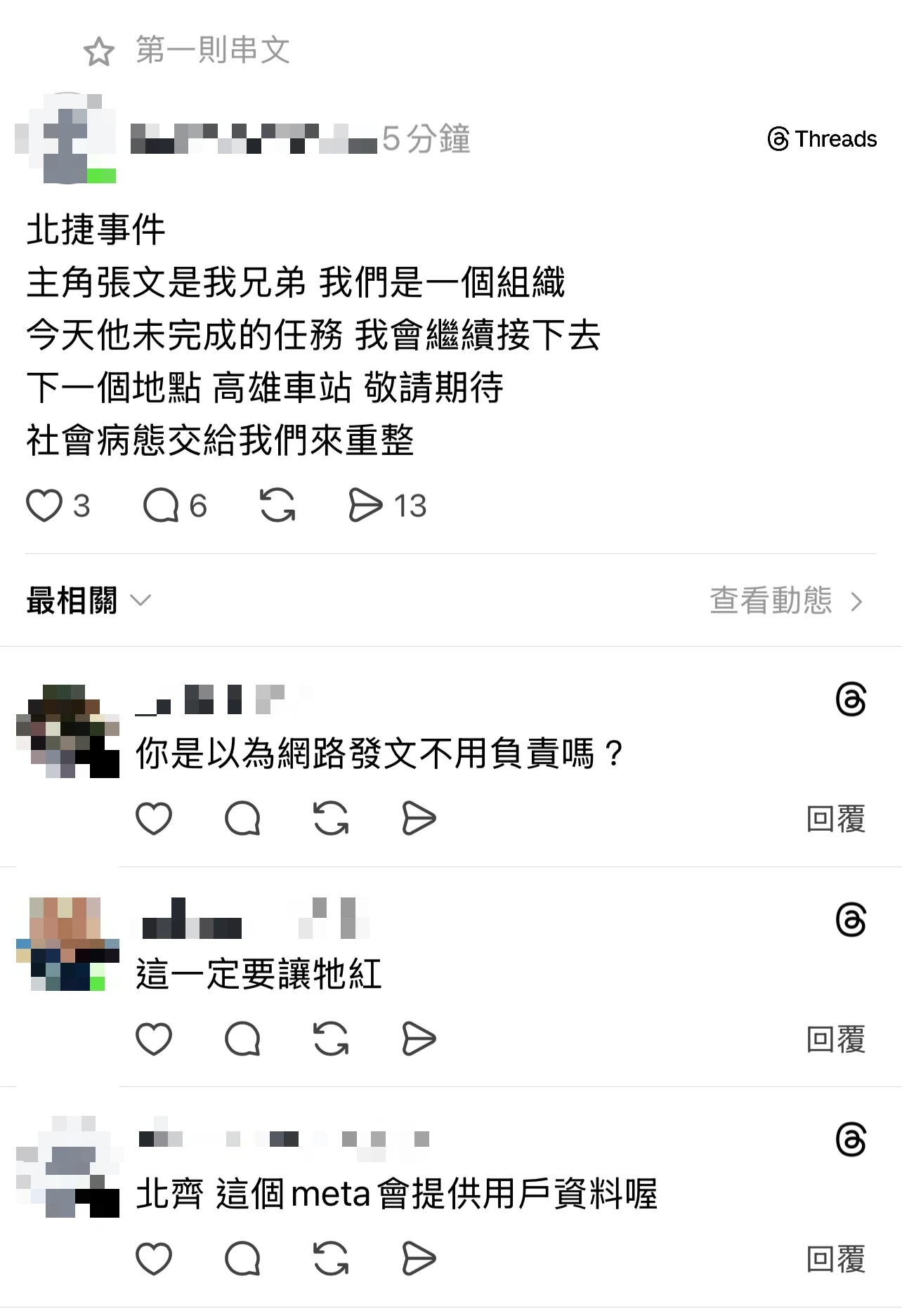
Task: Open comment bubble under the meta 用戶資料 comment
Action: click(x=242, y=1258)
